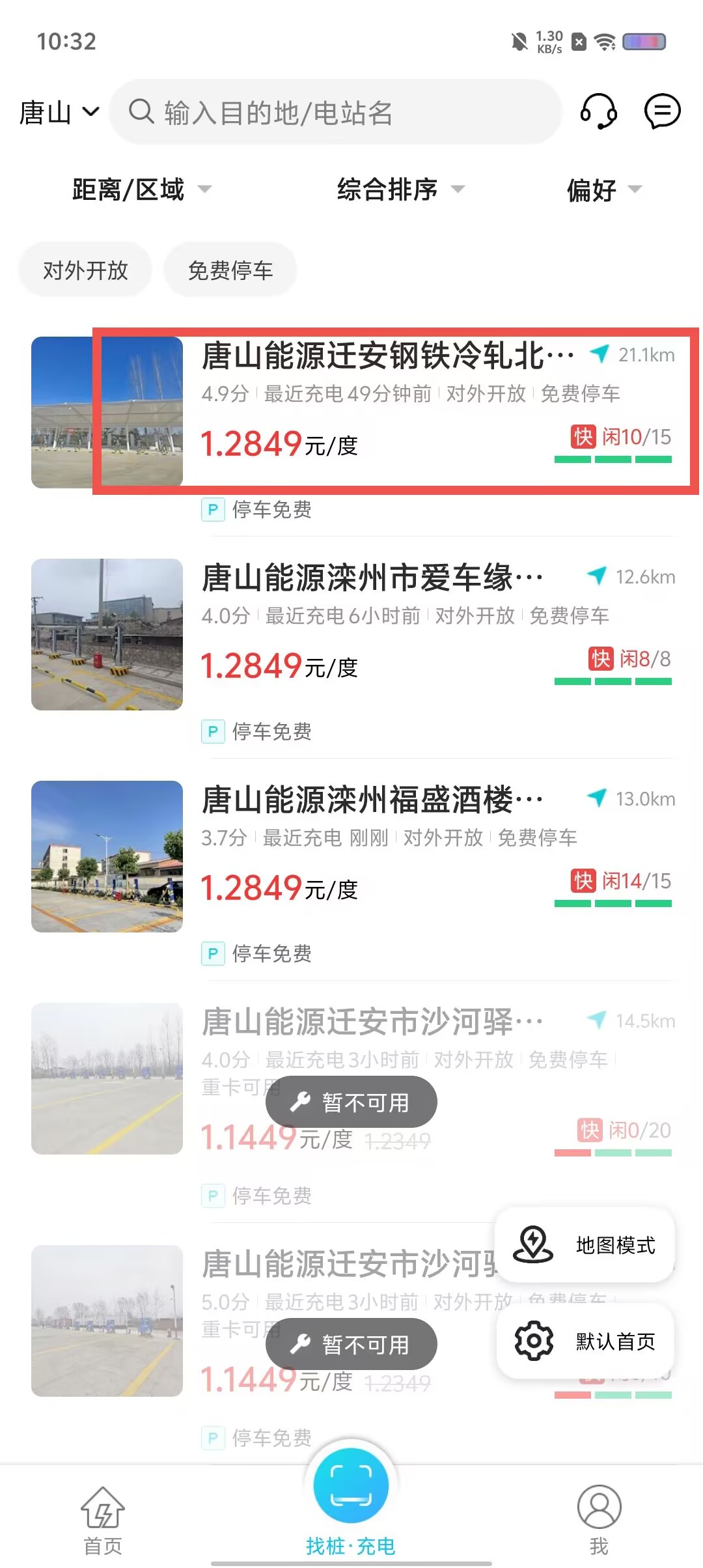This screenshot has width=703, height=1568.
Task: Open unavailable 沙河驿 station with 0/20 free
Action: coord(353,1100)
